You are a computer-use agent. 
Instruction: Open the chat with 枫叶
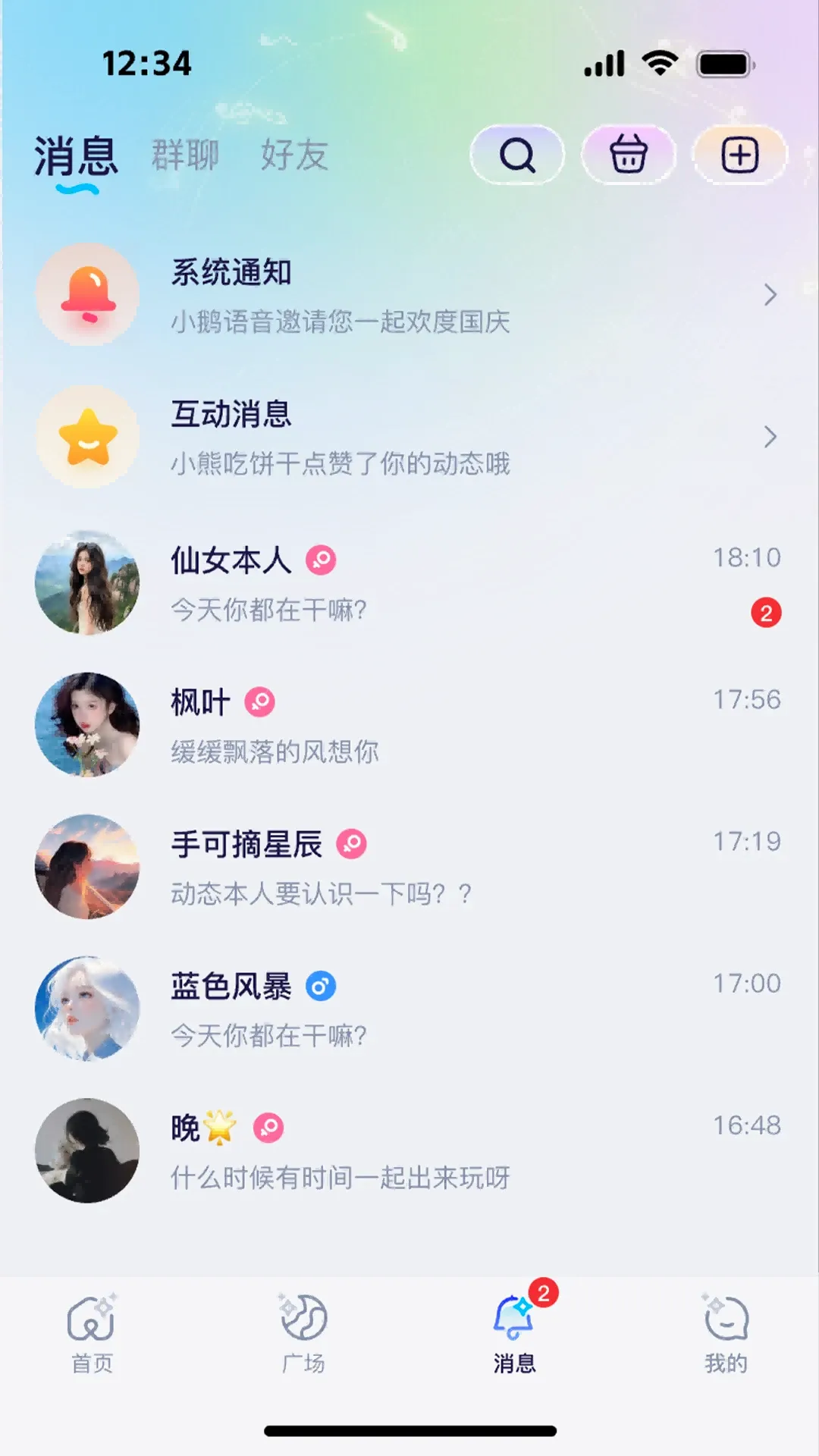click(409, 724)
